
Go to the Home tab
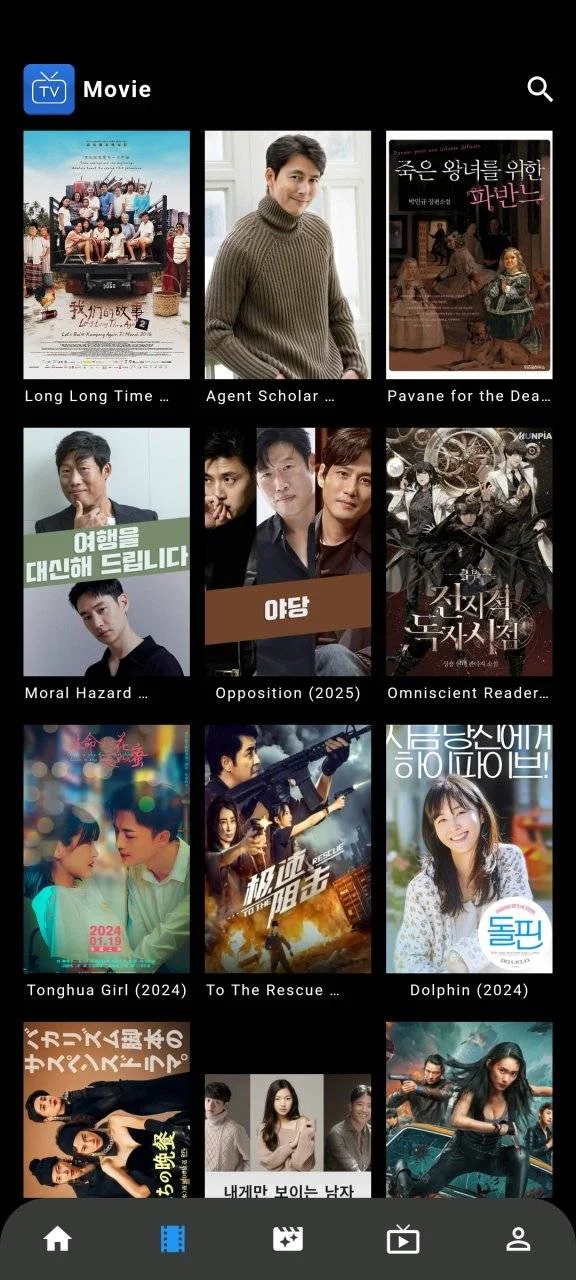[x=57, y=1240]
